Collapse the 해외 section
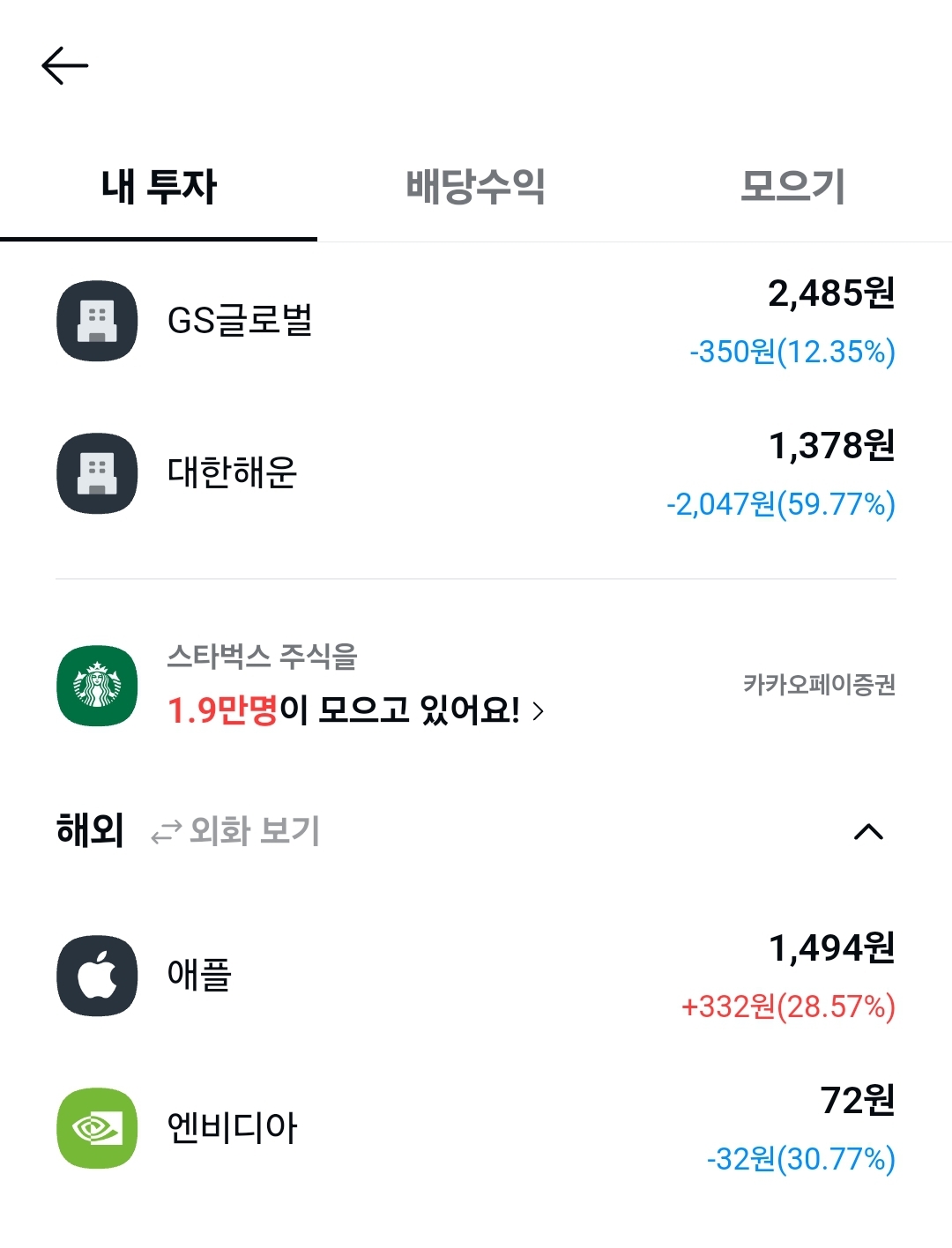 point(868,831)
